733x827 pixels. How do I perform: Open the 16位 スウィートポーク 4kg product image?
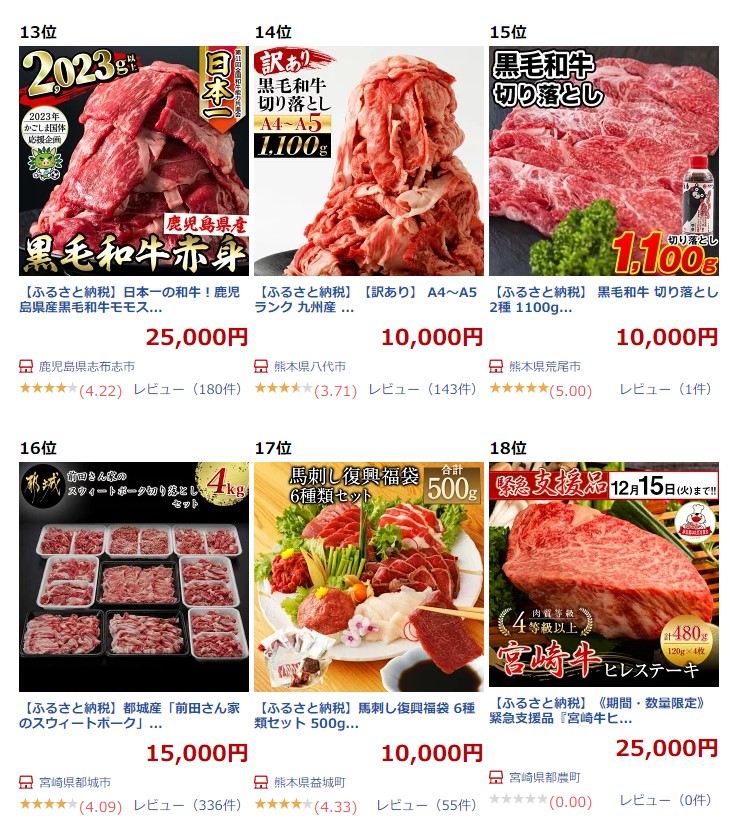[x=133, y=577]
